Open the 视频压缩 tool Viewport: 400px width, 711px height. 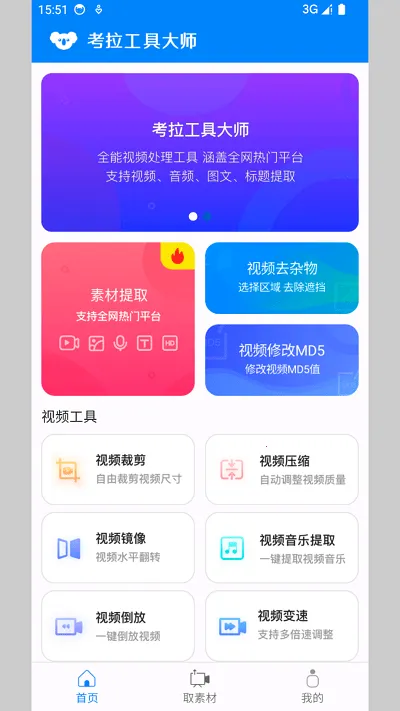click(x=282, y=469)
